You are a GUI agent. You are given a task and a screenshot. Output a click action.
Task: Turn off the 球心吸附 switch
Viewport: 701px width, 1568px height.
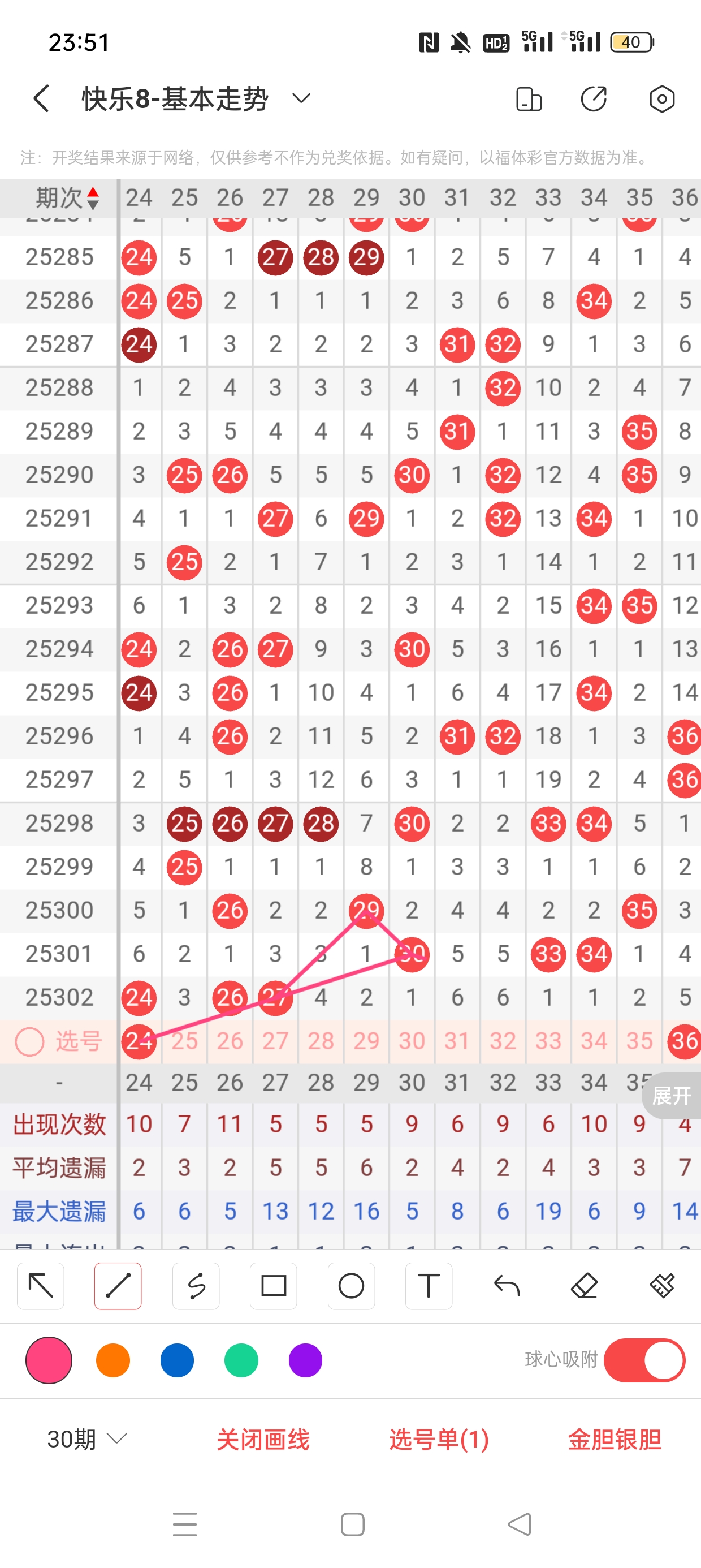point(644,1360)
